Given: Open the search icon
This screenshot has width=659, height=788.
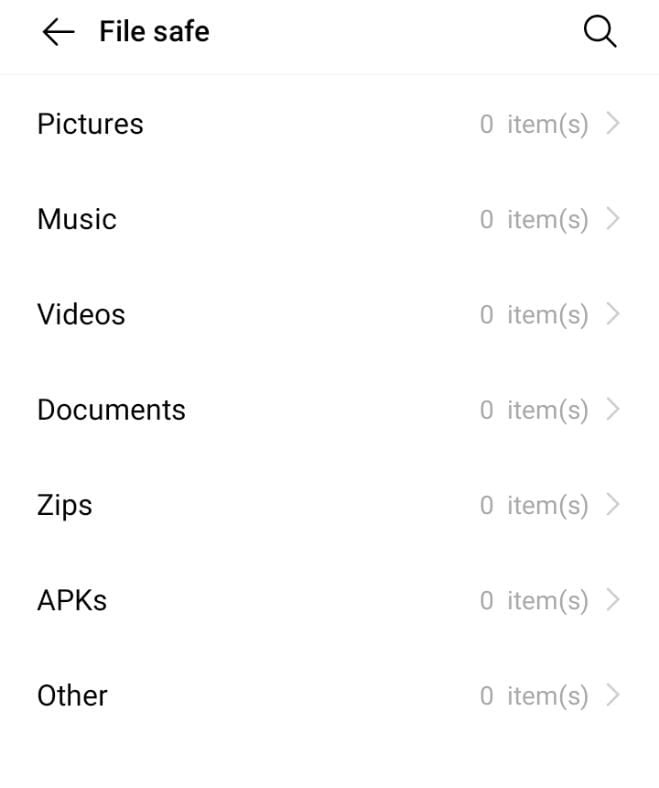Looking at the screenshot, I should (x=599, y=32).
